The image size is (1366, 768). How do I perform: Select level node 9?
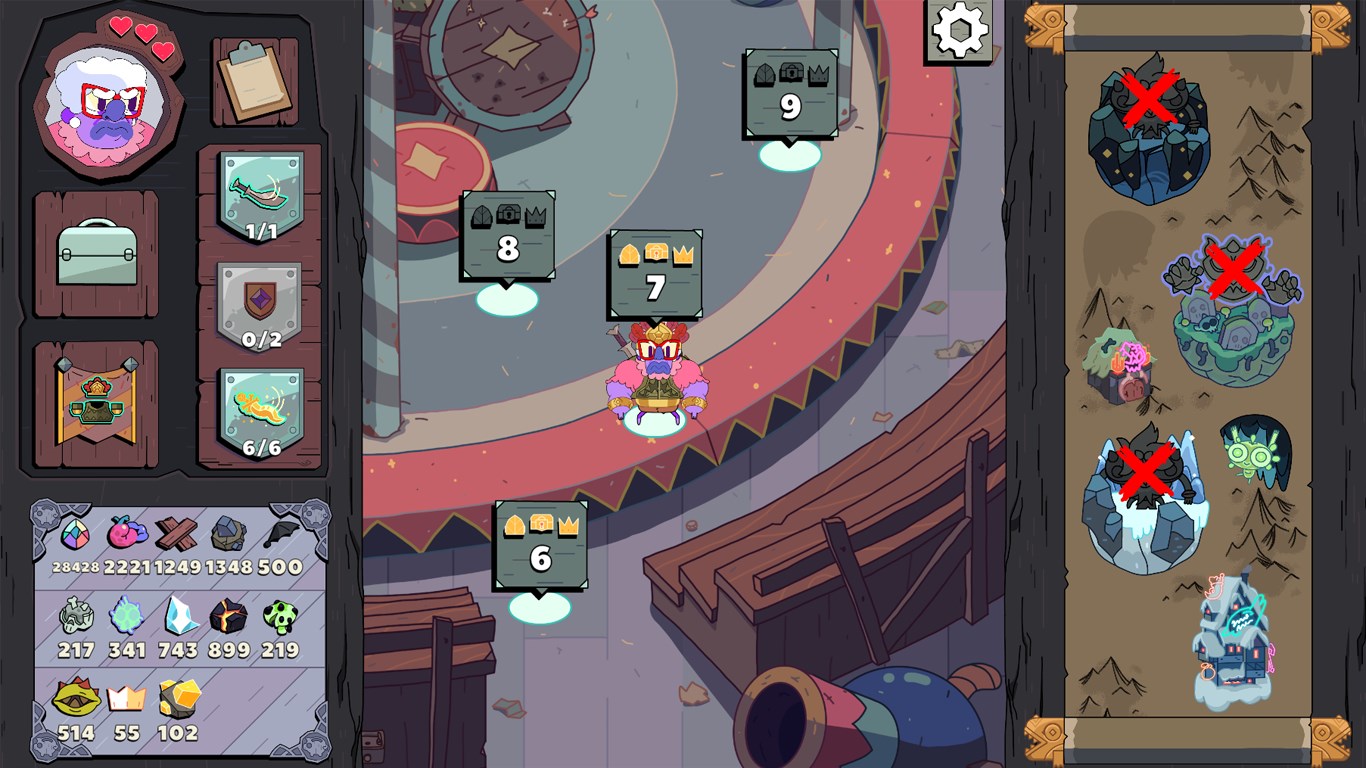(x=790, y=94)
